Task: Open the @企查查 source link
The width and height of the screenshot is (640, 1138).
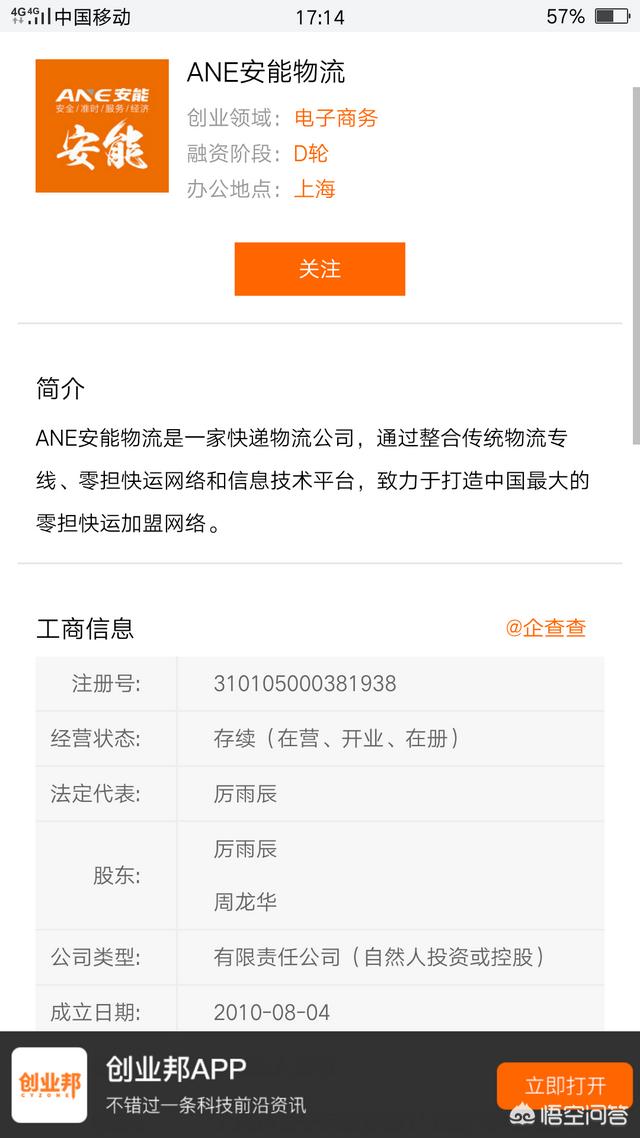Action: coord(546,628)
